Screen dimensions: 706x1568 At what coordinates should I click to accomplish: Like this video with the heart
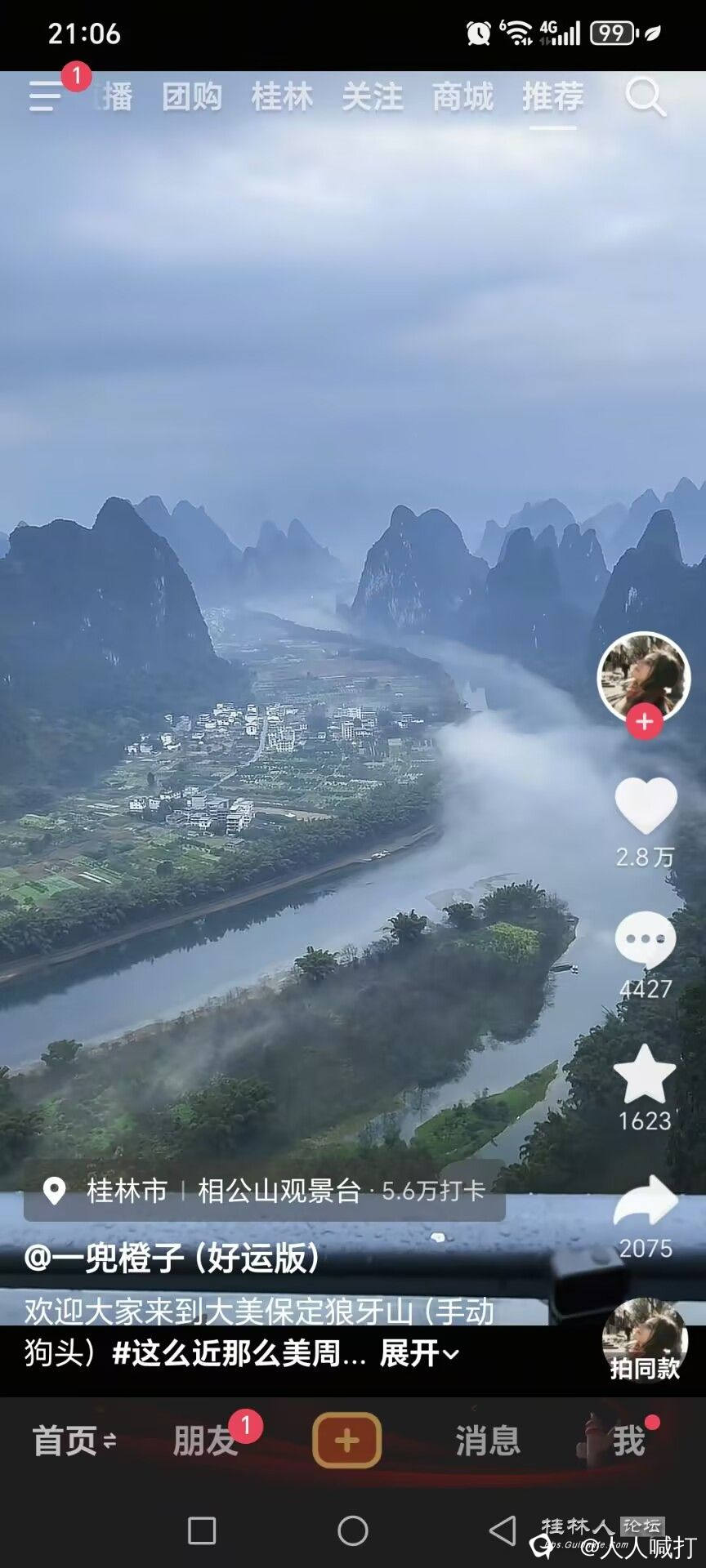point(646,805)
